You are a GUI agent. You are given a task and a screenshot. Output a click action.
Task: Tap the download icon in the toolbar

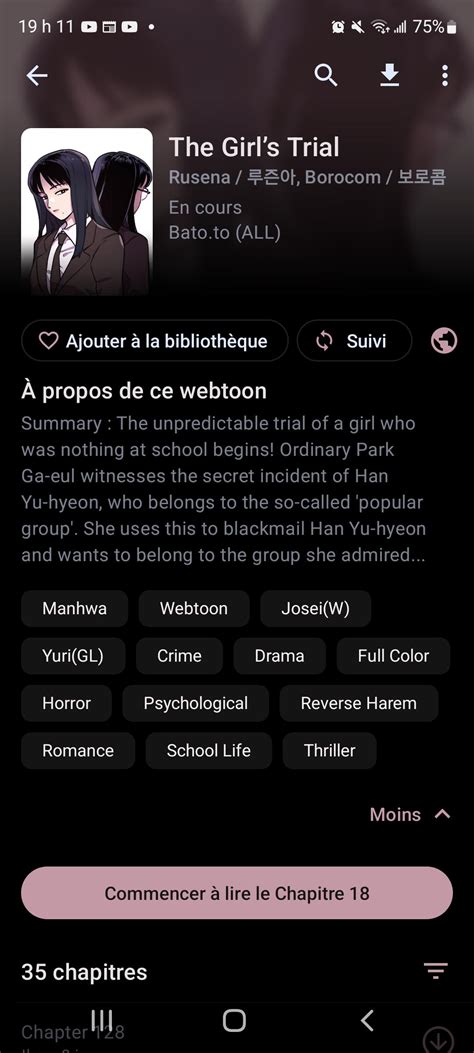[389, 75]
